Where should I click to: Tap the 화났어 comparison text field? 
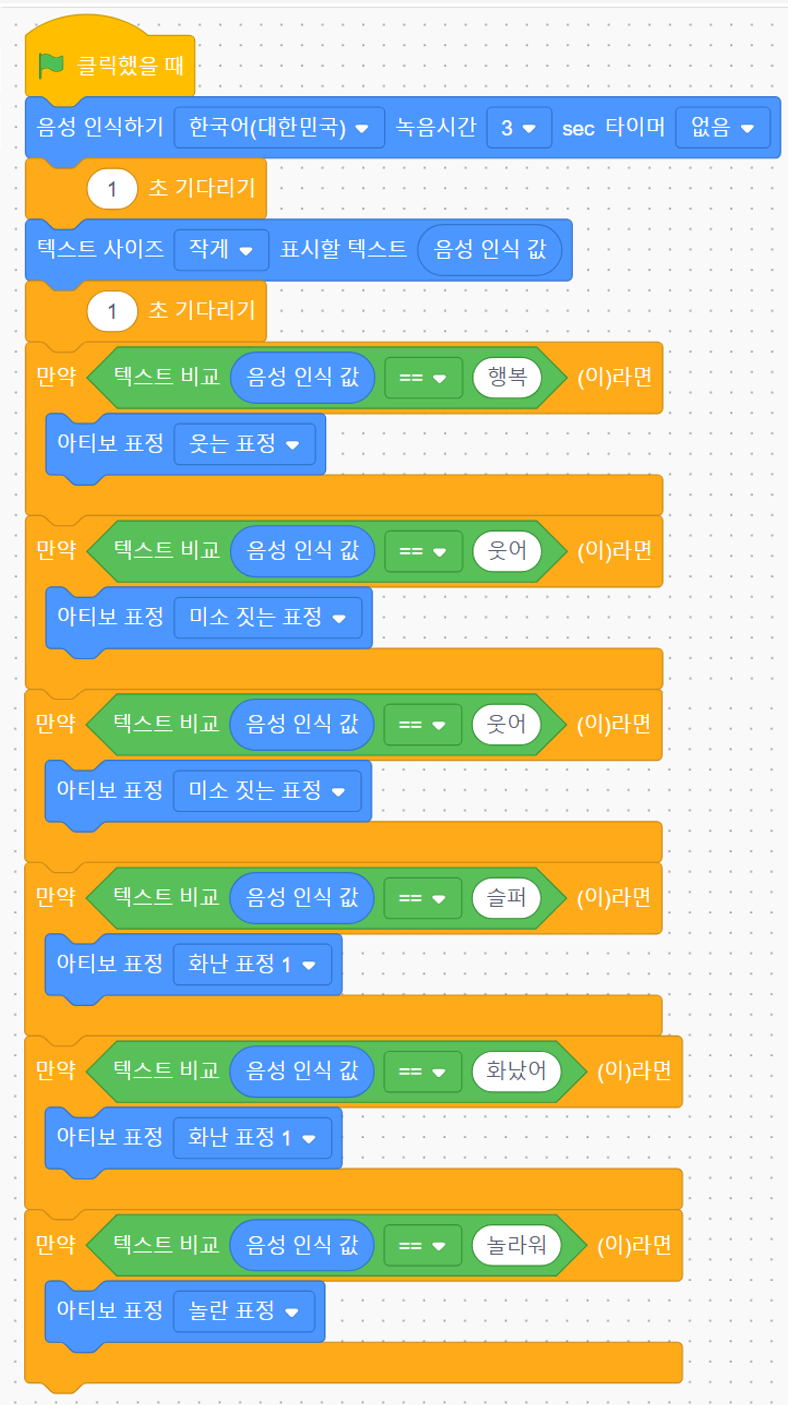[516, 1072]
